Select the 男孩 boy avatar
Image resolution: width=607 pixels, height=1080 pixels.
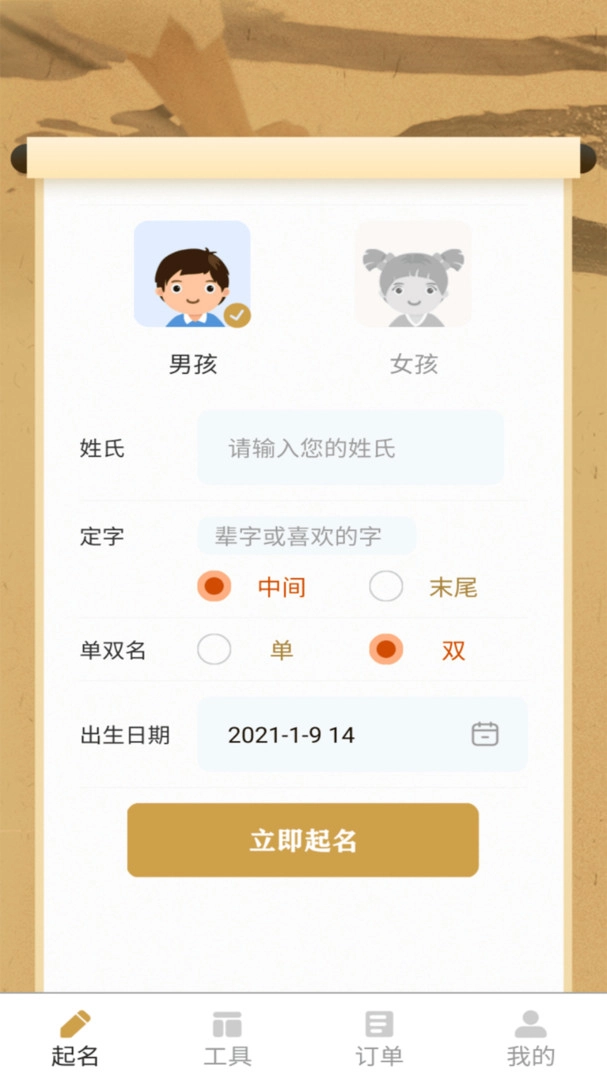(192, 274)
